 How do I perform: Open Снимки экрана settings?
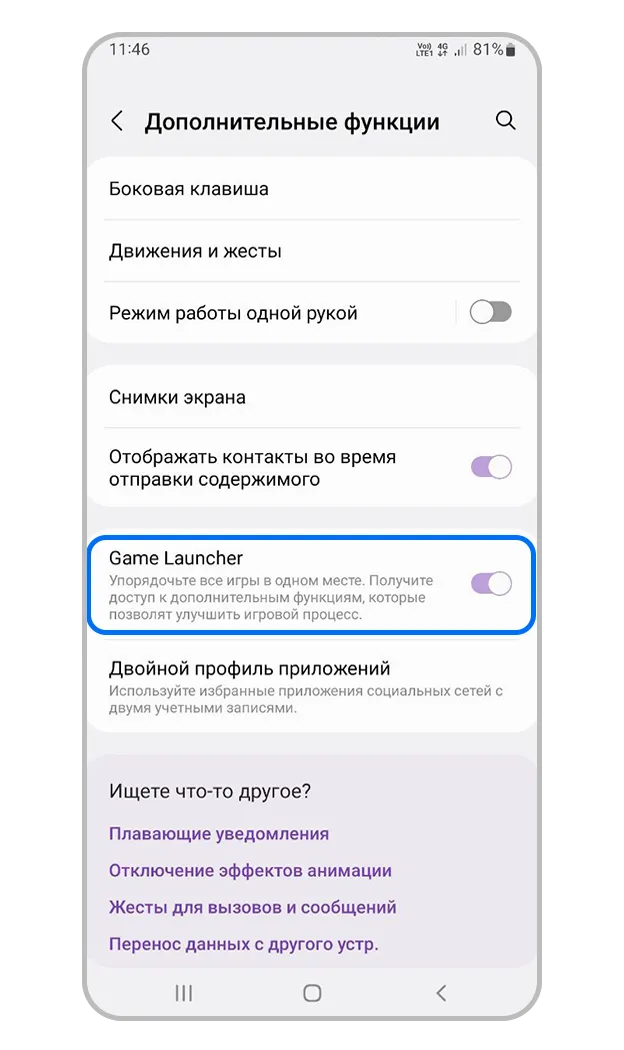coord(312,397)
